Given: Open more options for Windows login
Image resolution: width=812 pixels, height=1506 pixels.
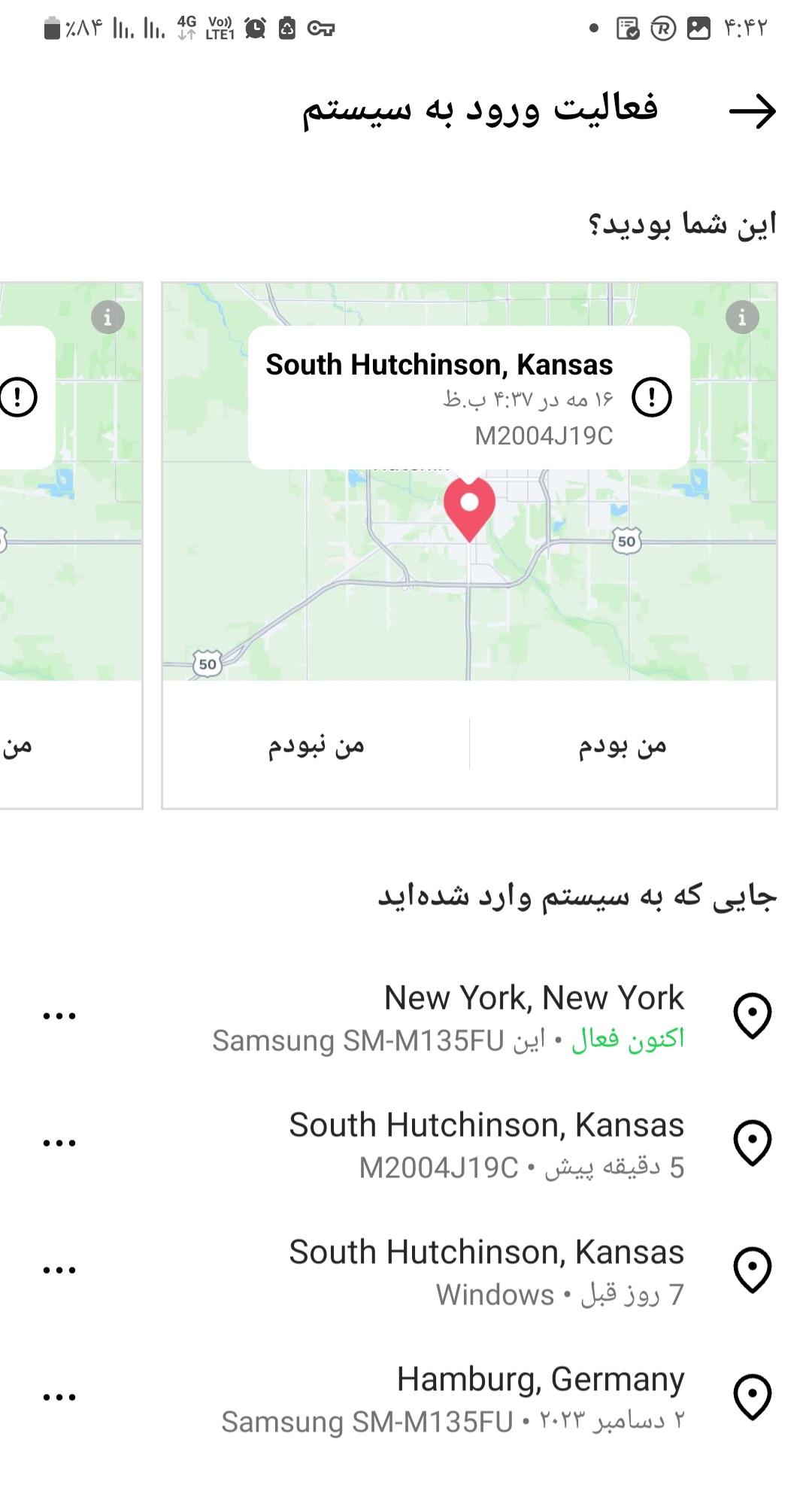Looking at the screenshot, I should tap(59, 1271).
